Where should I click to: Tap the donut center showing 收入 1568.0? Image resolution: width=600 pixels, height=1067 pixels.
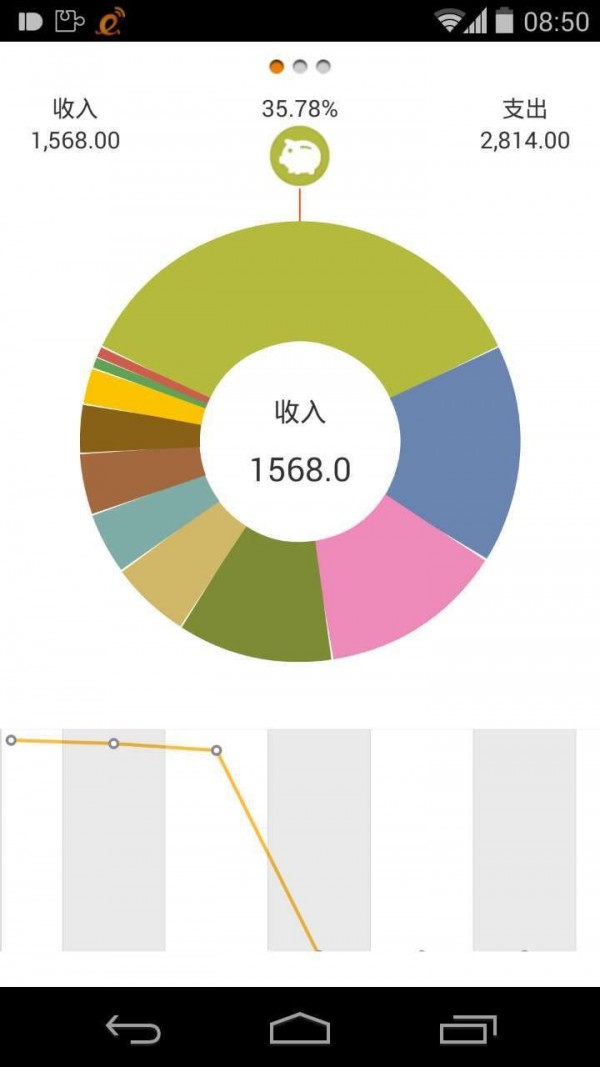[x=300, y=441]
